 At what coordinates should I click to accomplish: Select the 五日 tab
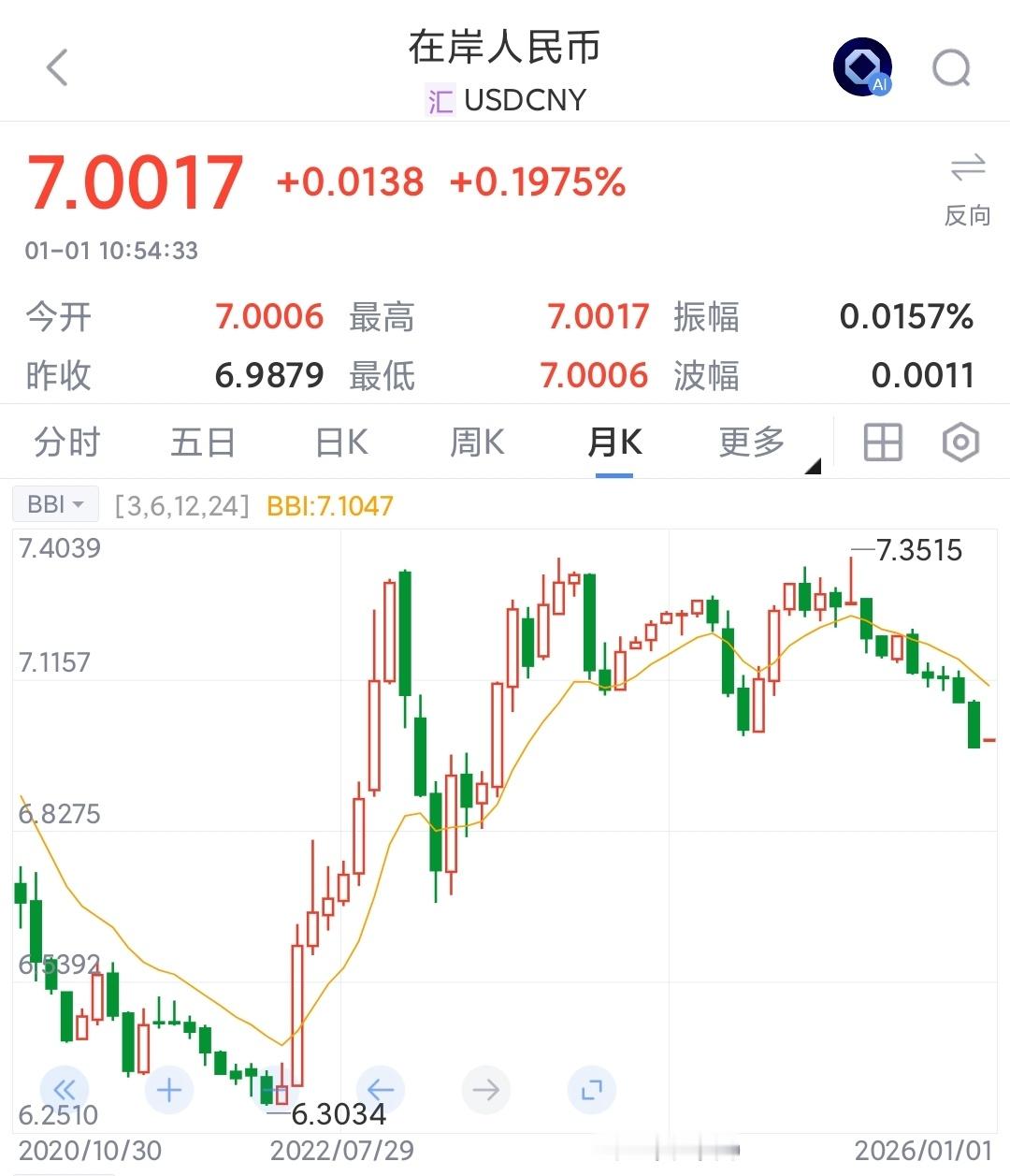point(203,442)
